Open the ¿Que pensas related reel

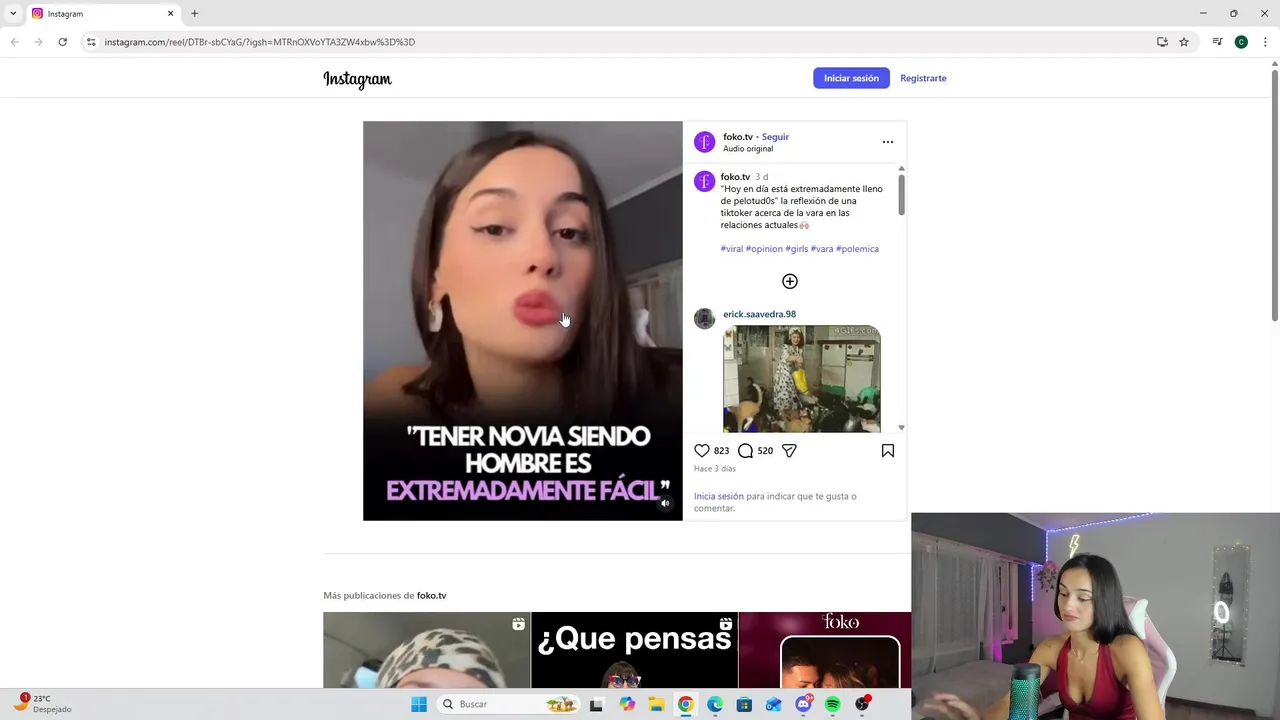pos(634,650)
